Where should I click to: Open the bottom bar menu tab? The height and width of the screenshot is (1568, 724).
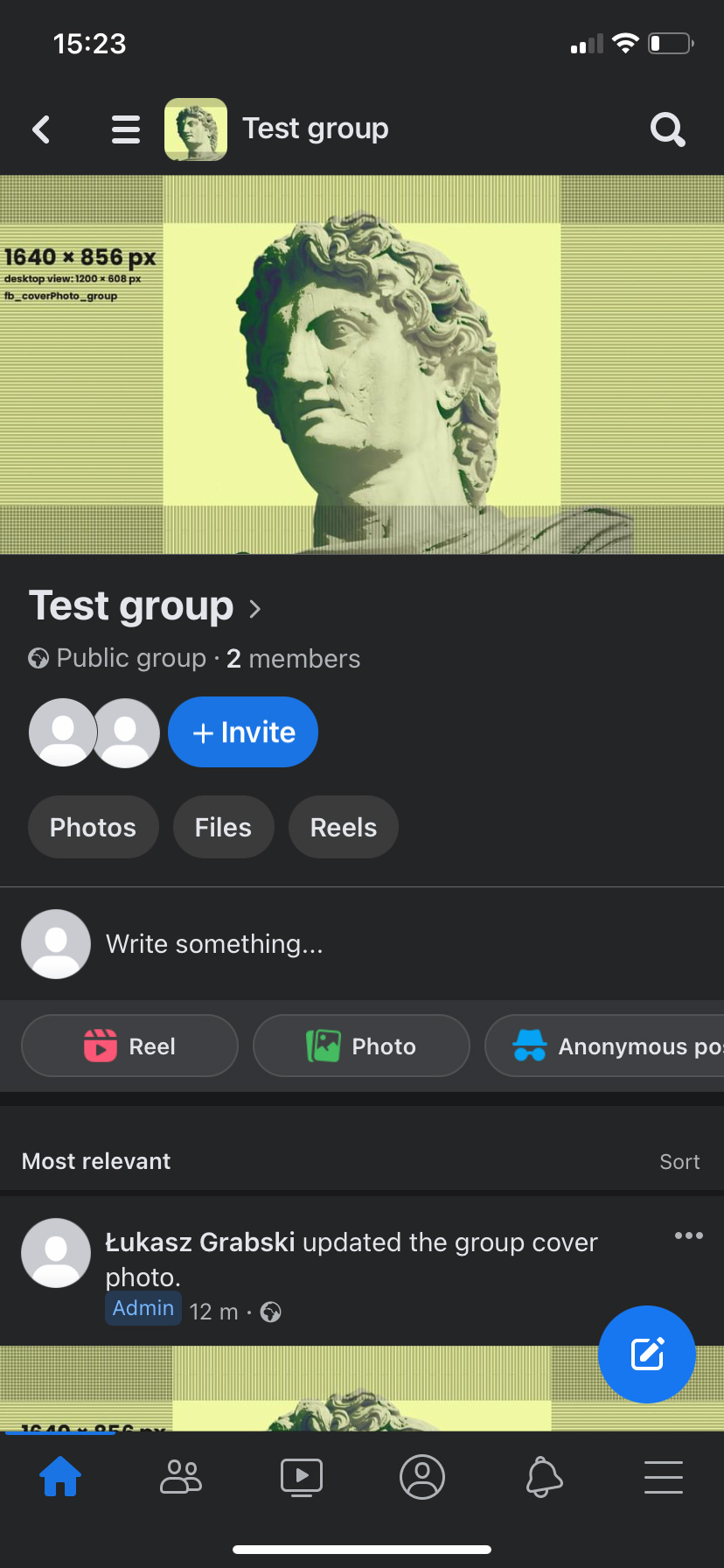tap(664, 1477)
